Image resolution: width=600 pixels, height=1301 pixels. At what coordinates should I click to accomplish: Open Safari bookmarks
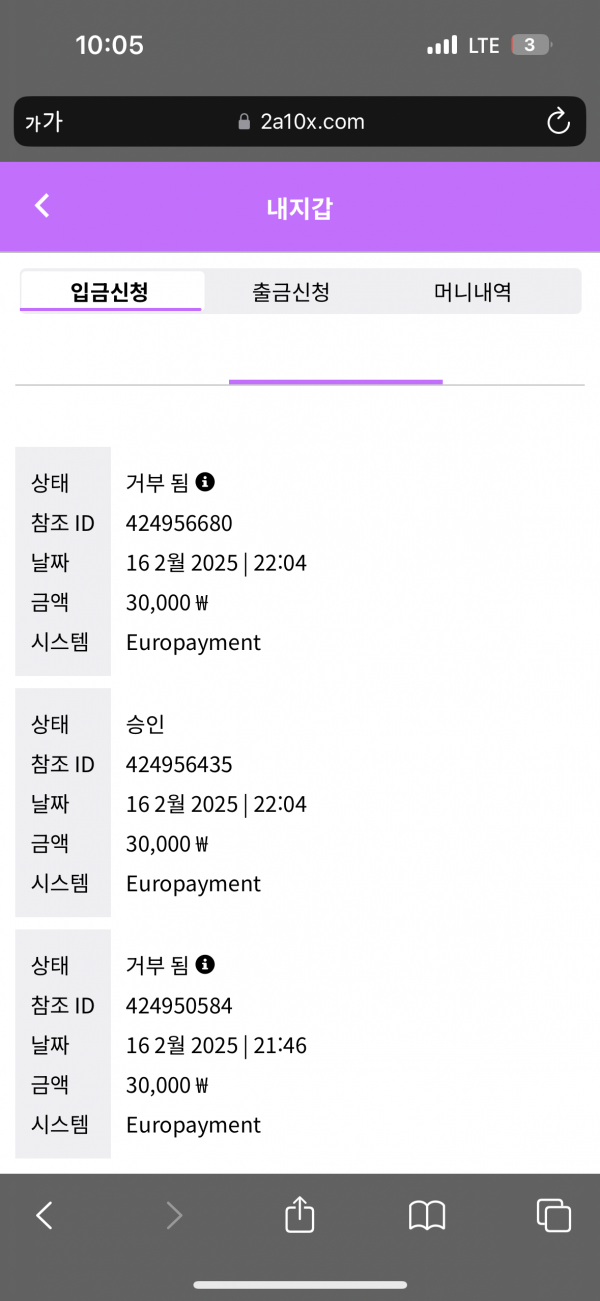(x=427, y=1215)
